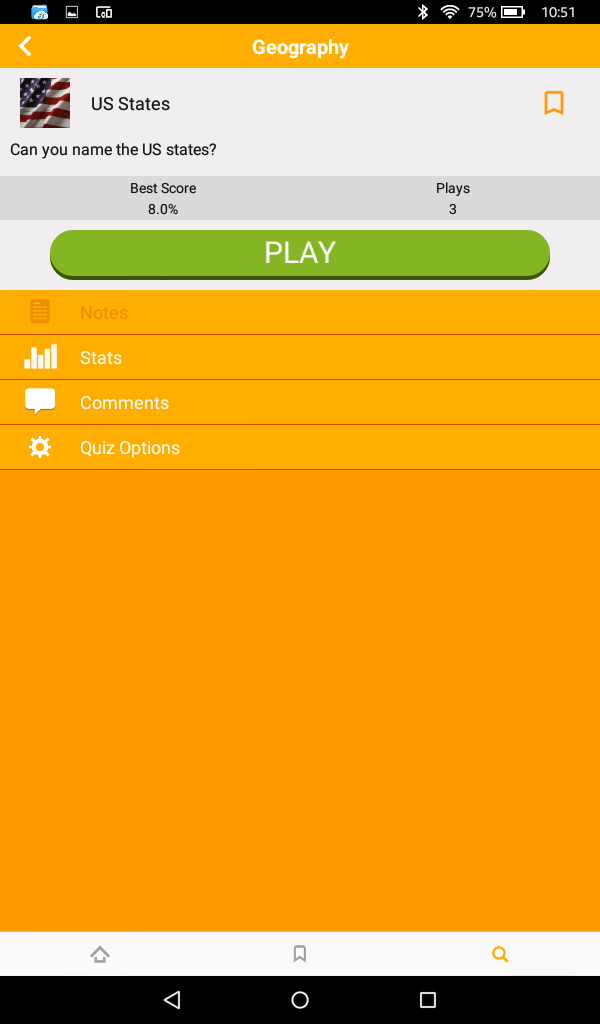Image resolution: width=600 pixels, height=1024 pixels.
Task: Switch to the bookmarks tab
Action: click(300, 954)
